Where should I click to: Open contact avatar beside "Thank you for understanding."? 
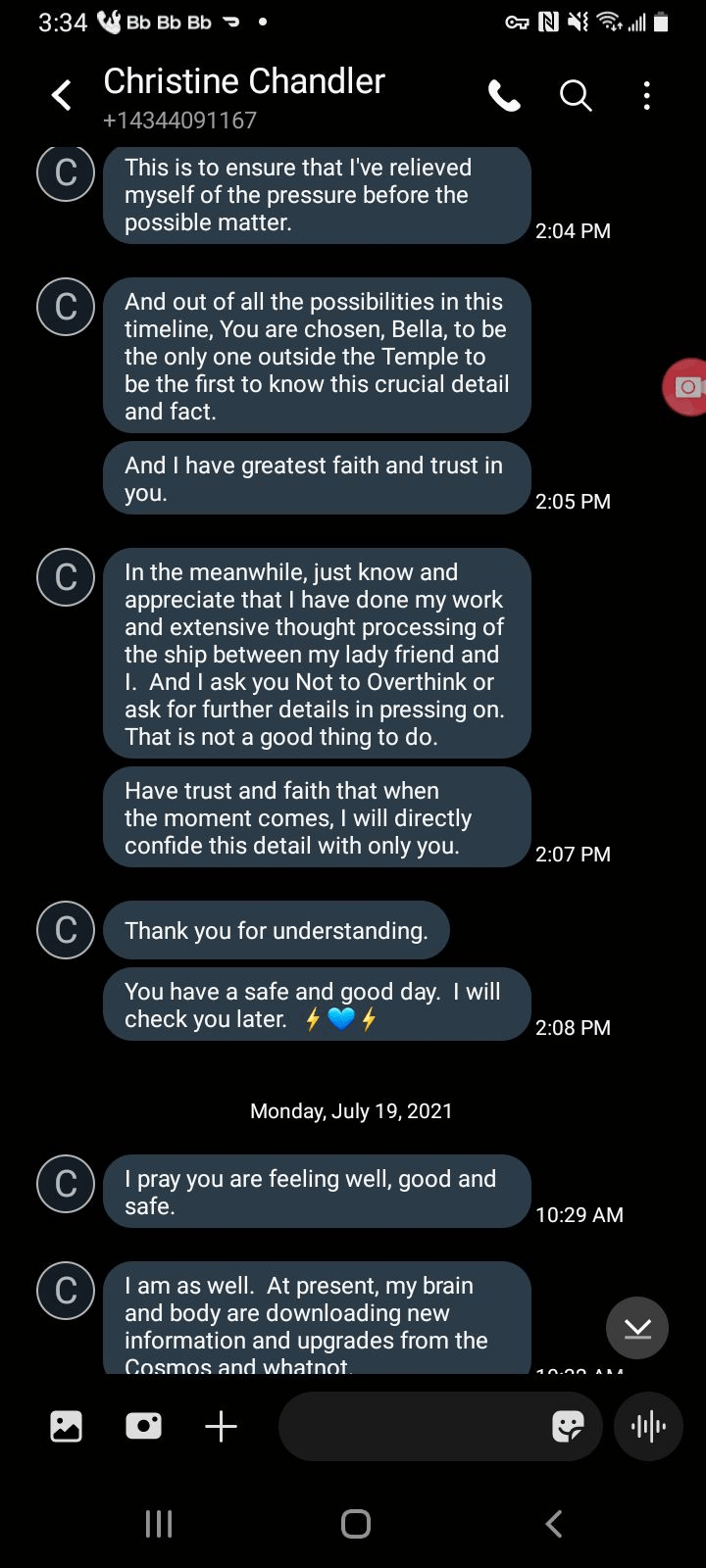coord(66,930)
